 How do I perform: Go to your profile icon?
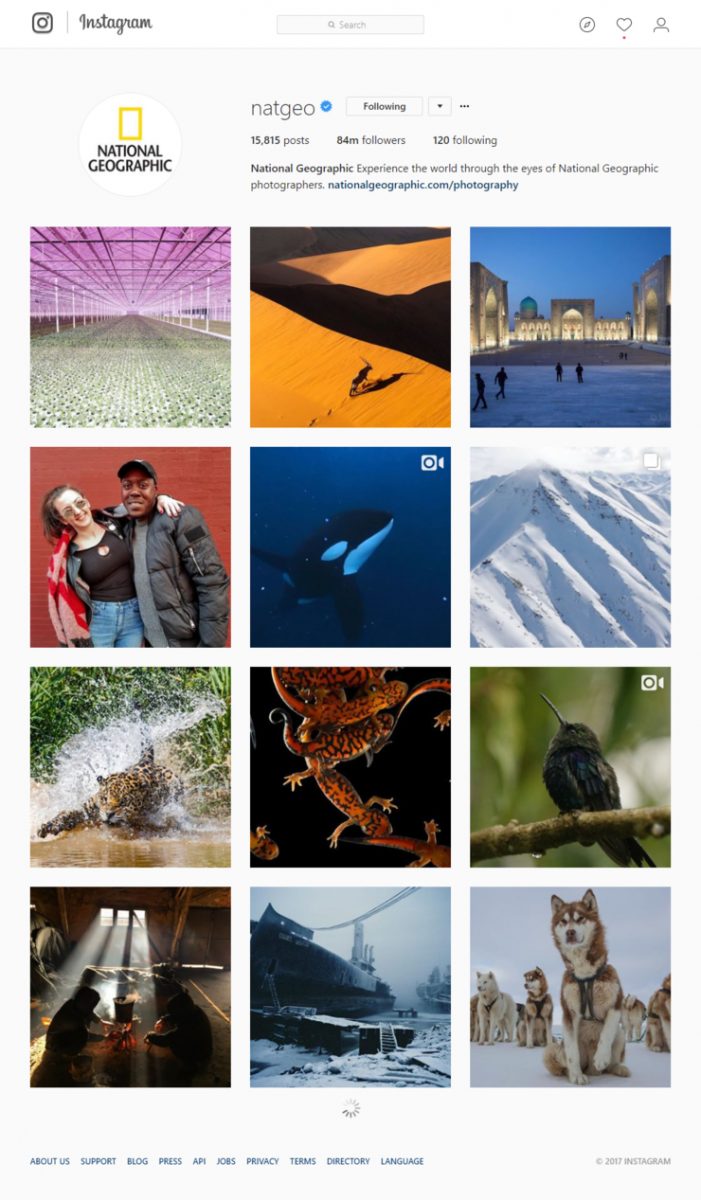[661, 25]
